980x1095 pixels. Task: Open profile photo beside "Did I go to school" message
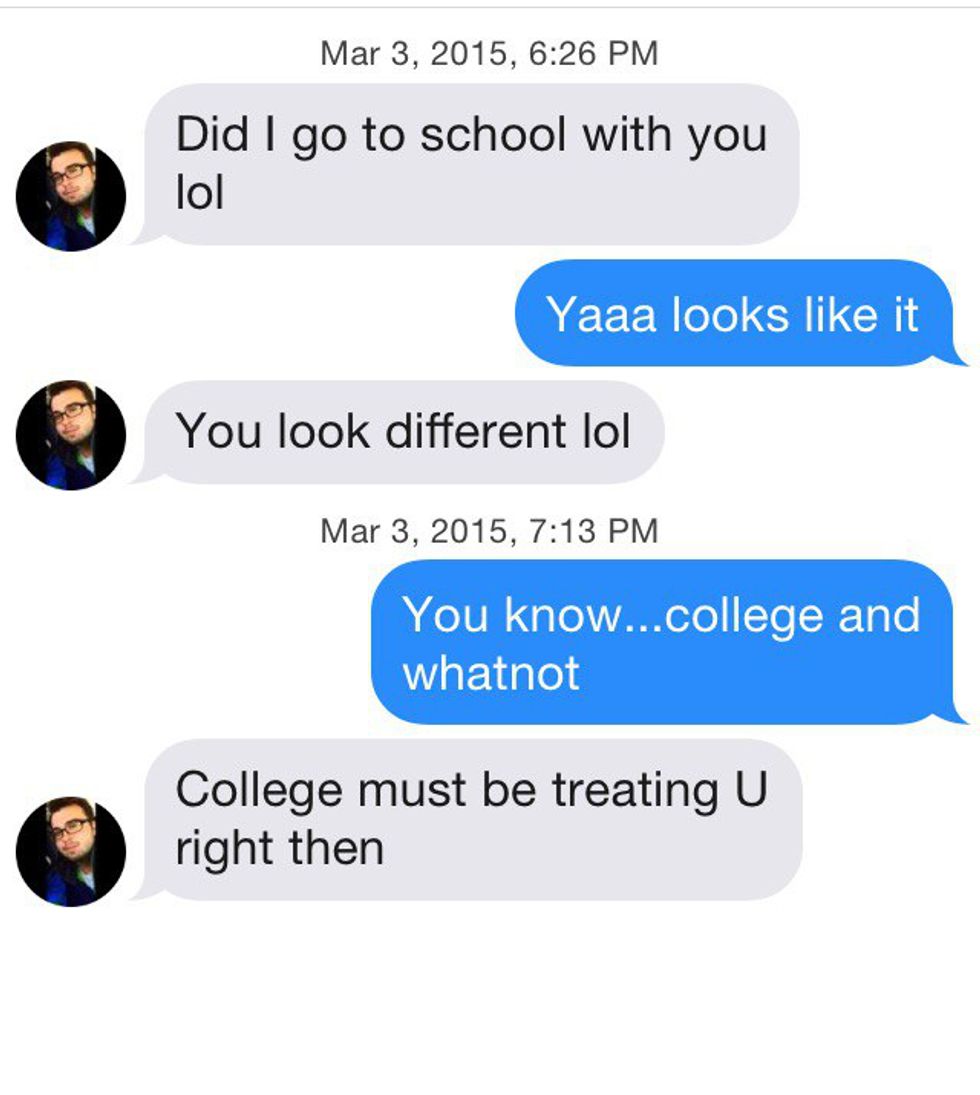(x=71, y=196)
